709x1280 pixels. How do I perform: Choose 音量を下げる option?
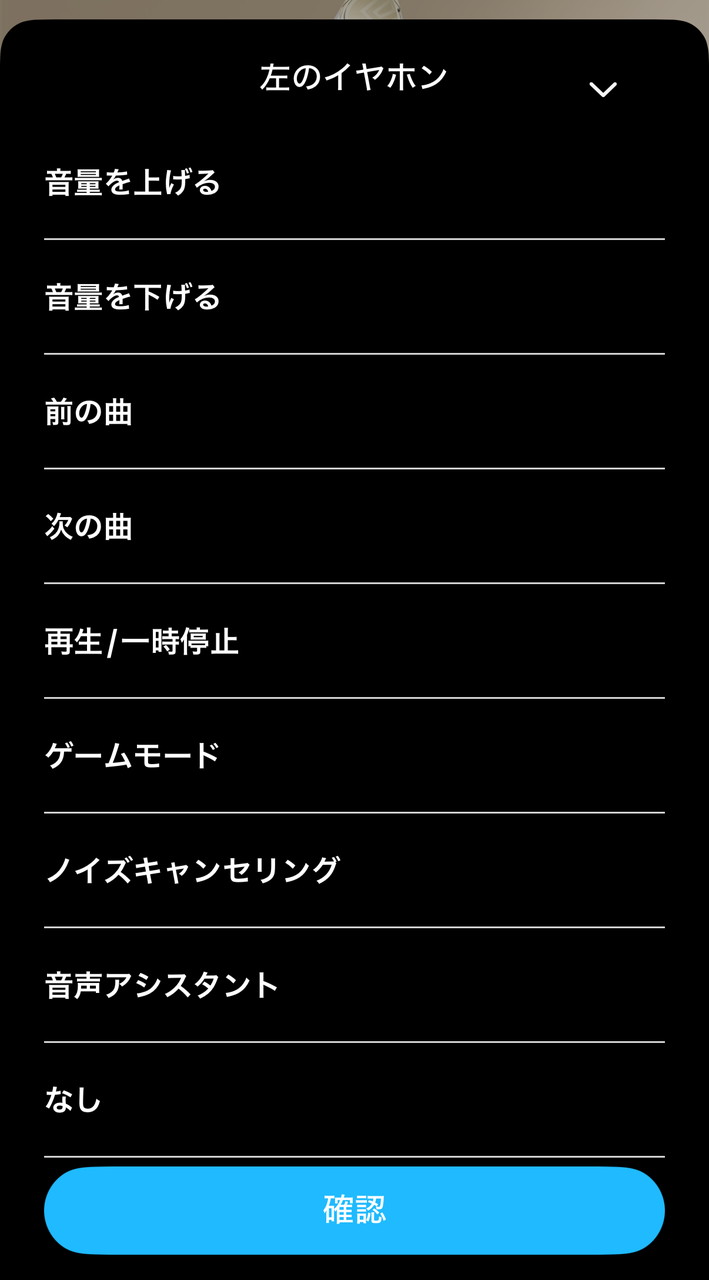354,298
